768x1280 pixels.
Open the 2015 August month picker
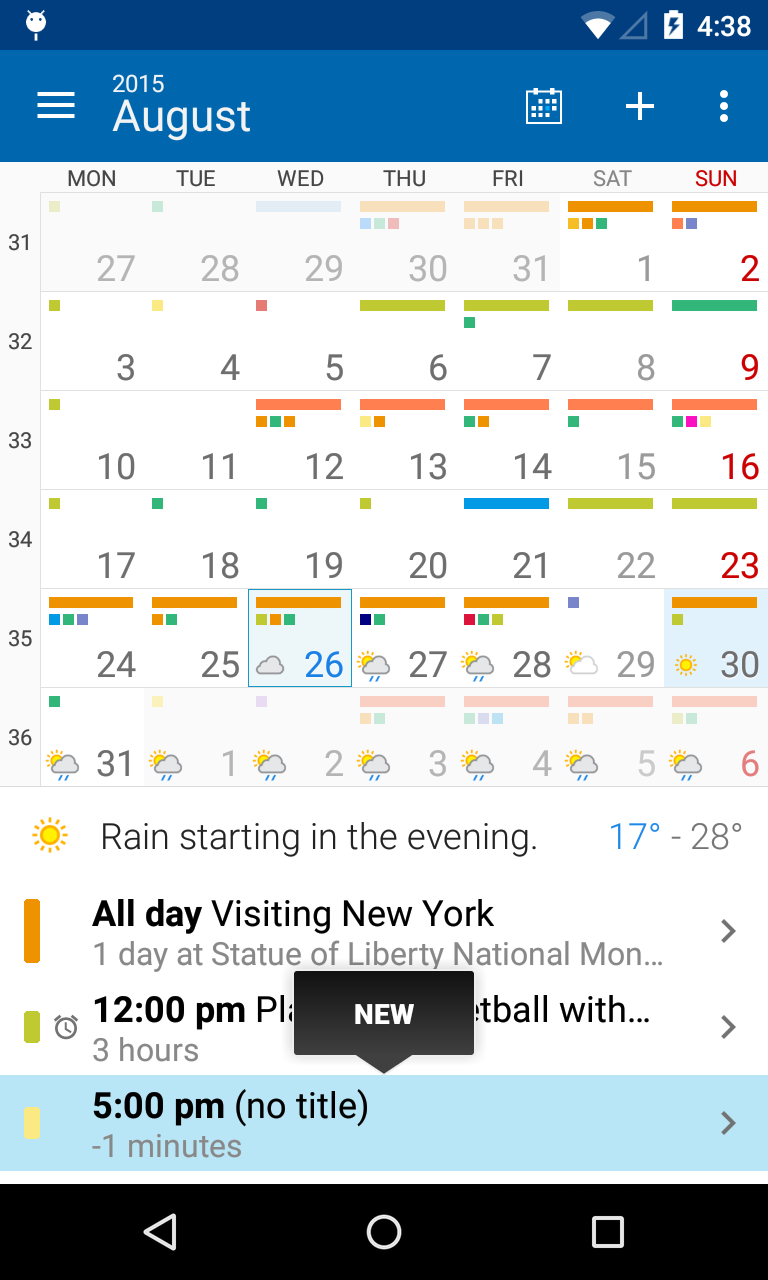pos(181,106)
